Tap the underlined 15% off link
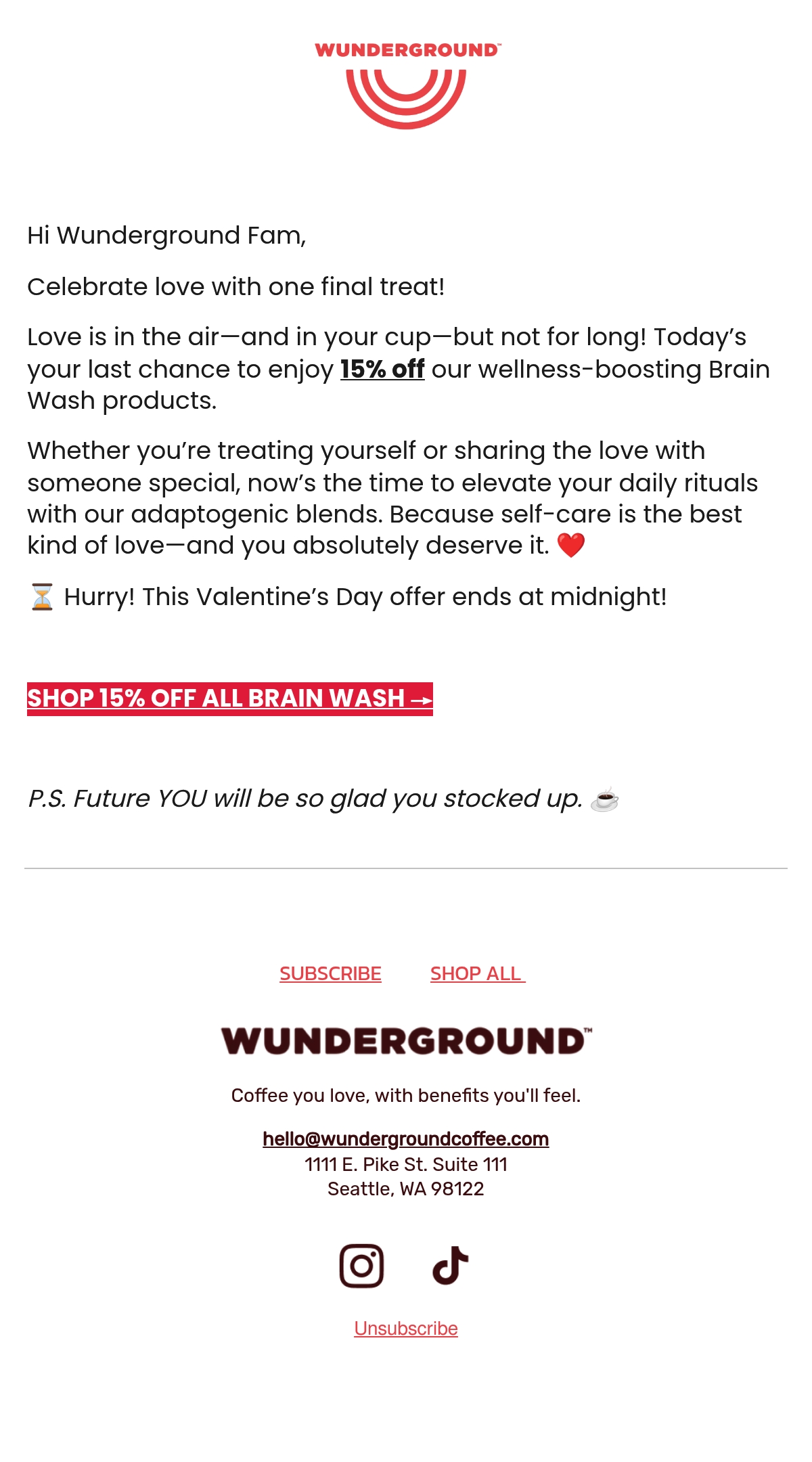 coord(382,370)
